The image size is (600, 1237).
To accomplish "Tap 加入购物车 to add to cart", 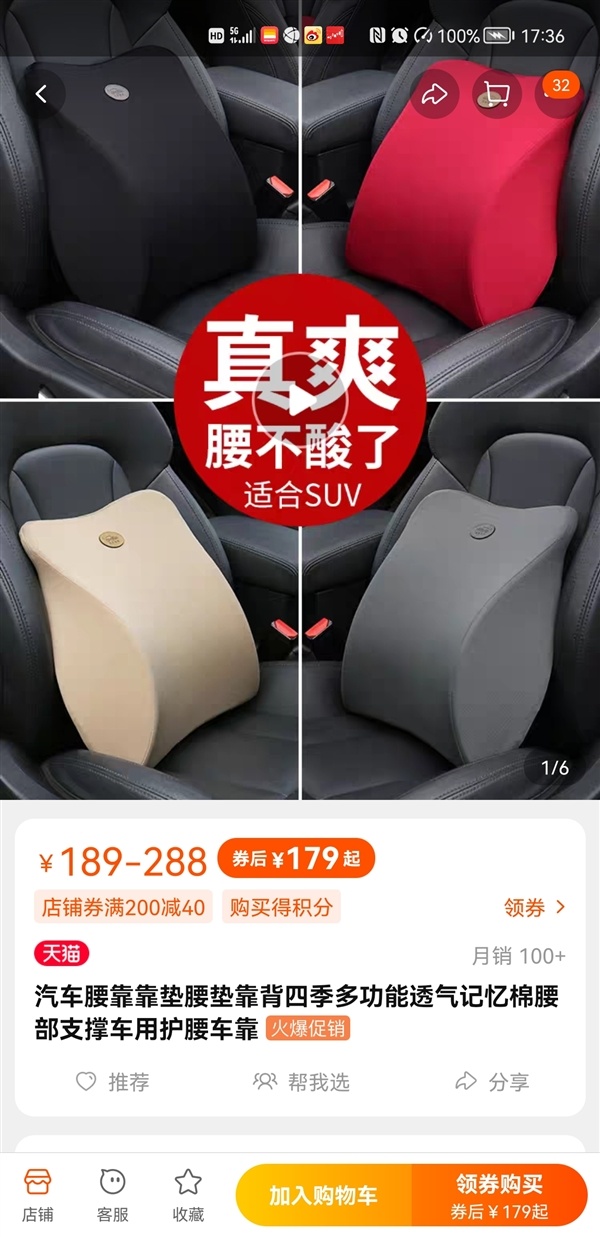I will 323,1195.
